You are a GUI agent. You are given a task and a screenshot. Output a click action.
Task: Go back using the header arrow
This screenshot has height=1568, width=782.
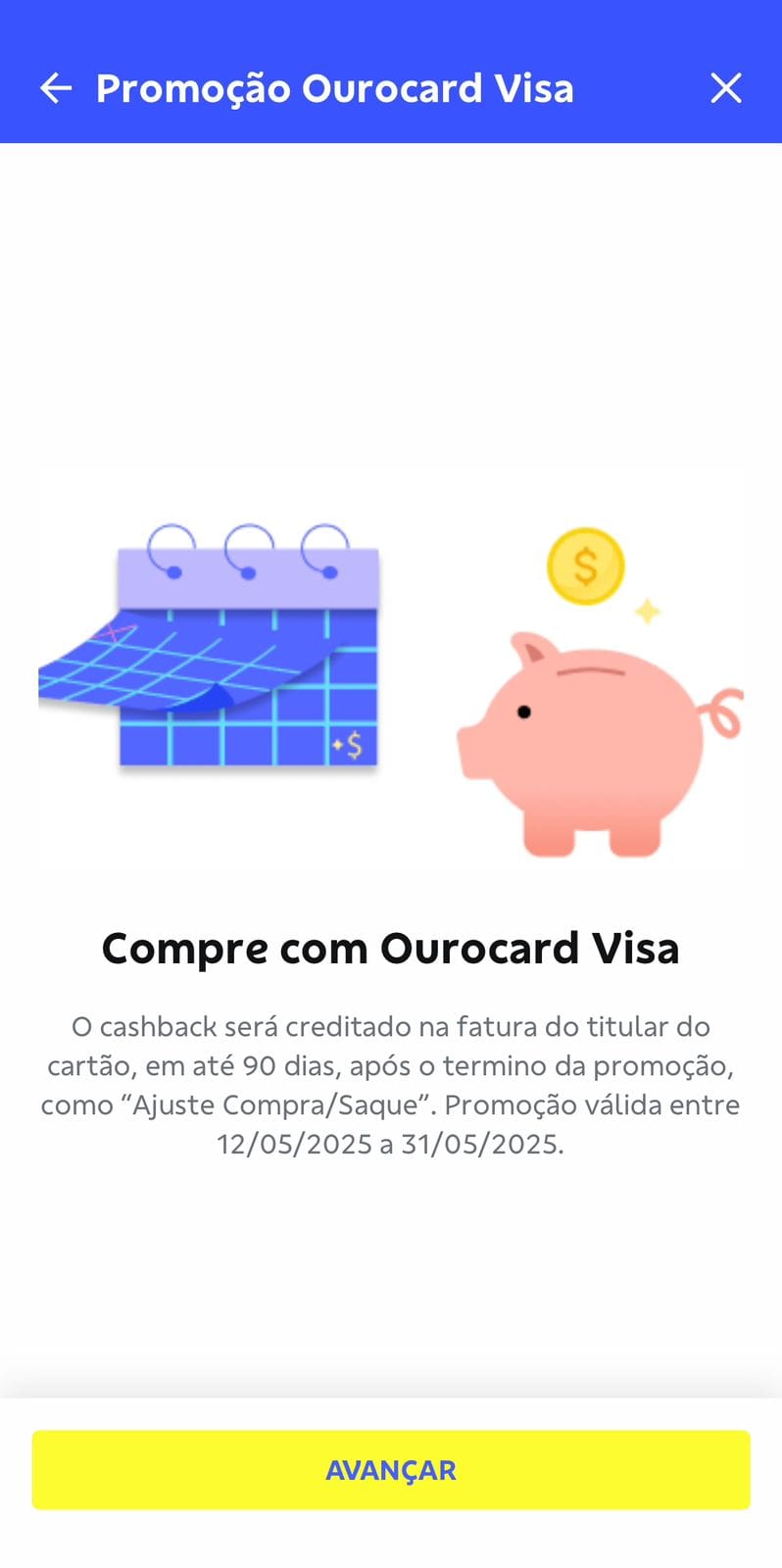pos(56,88)
